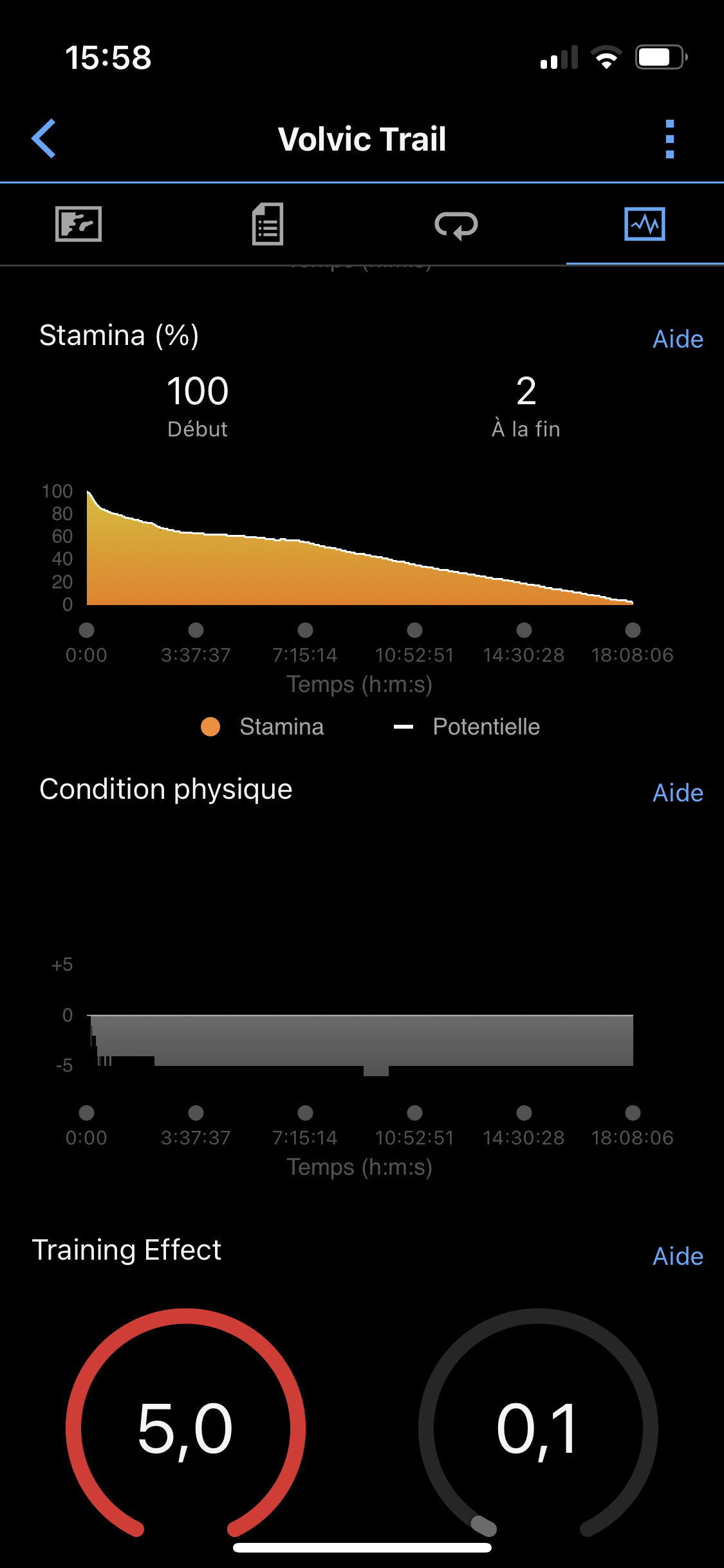
Task: Go back from Volvic Trail activity
Action: [x=44, y=138]
